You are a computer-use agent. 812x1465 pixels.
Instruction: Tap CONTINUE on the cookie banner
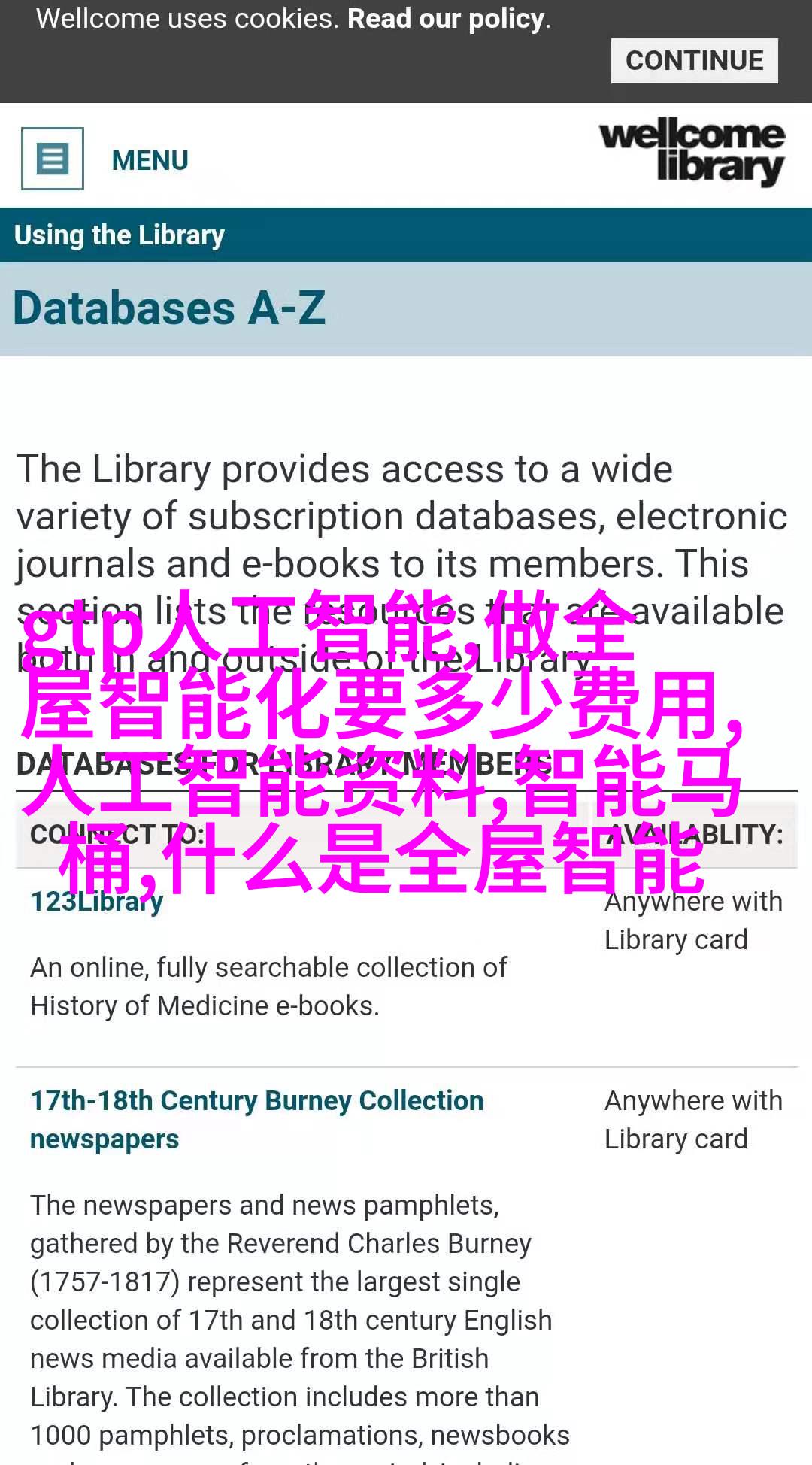pos(694,61)
